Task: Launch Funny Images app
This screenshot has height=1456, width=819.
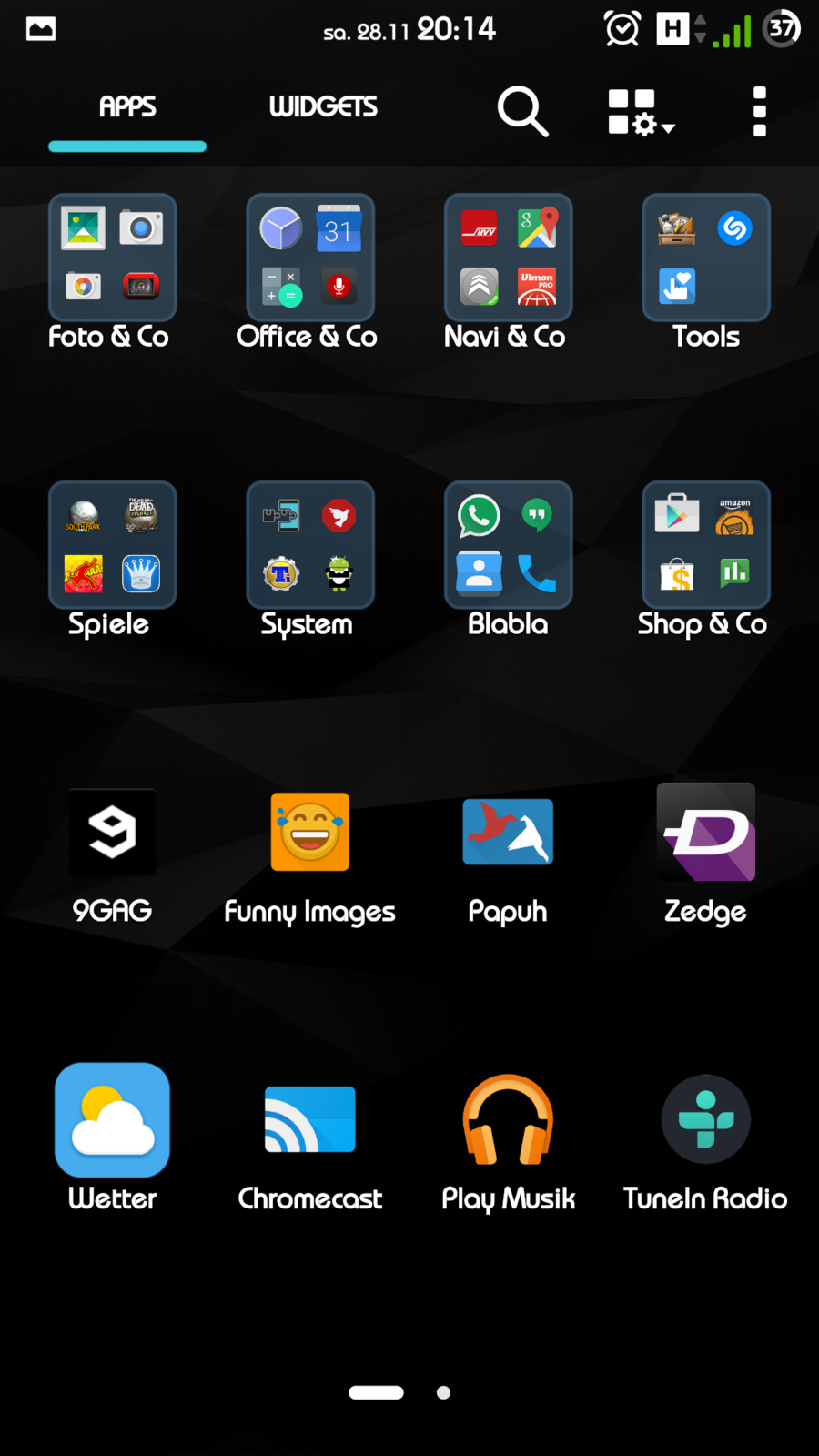Action: [309, 833]
